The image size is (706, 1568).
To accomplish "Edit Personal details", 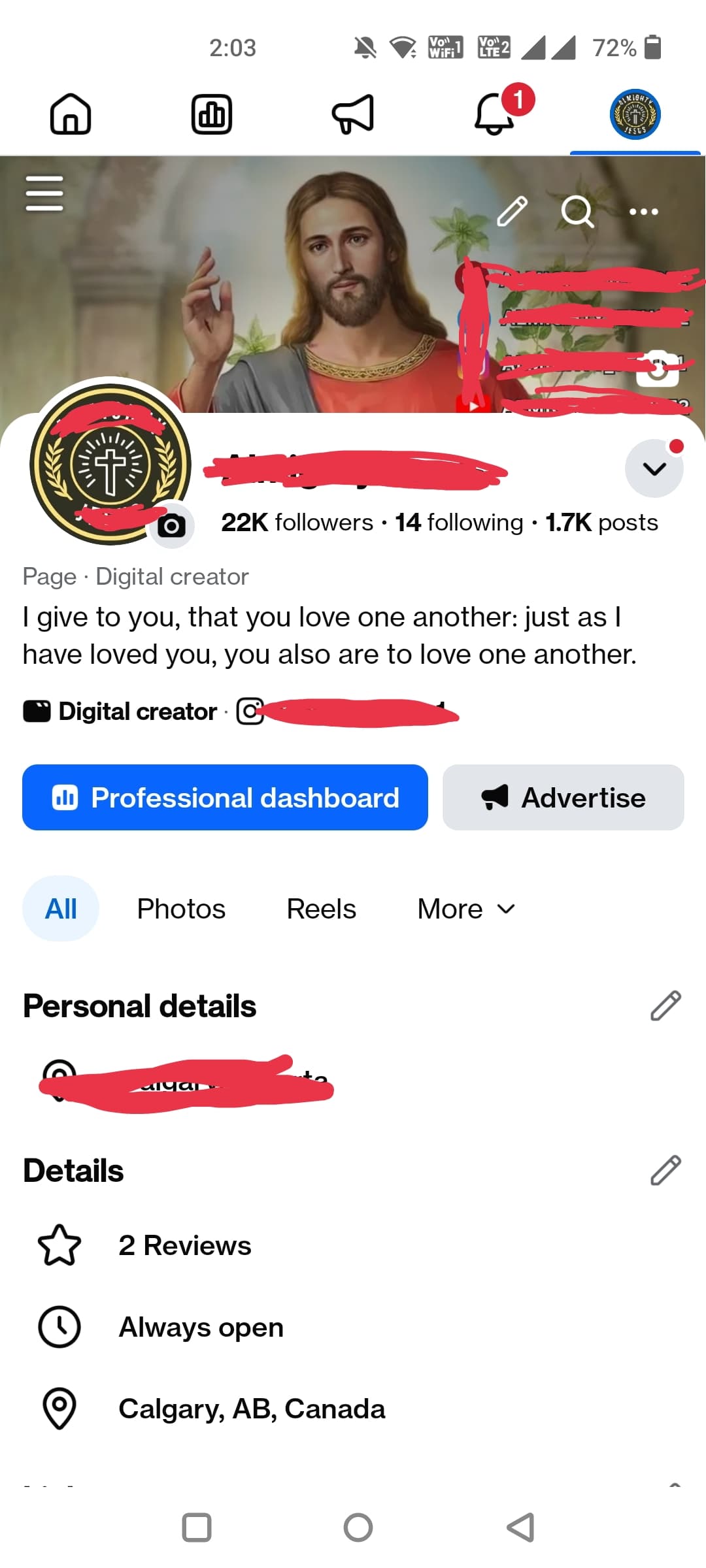I will [665, 1005].
